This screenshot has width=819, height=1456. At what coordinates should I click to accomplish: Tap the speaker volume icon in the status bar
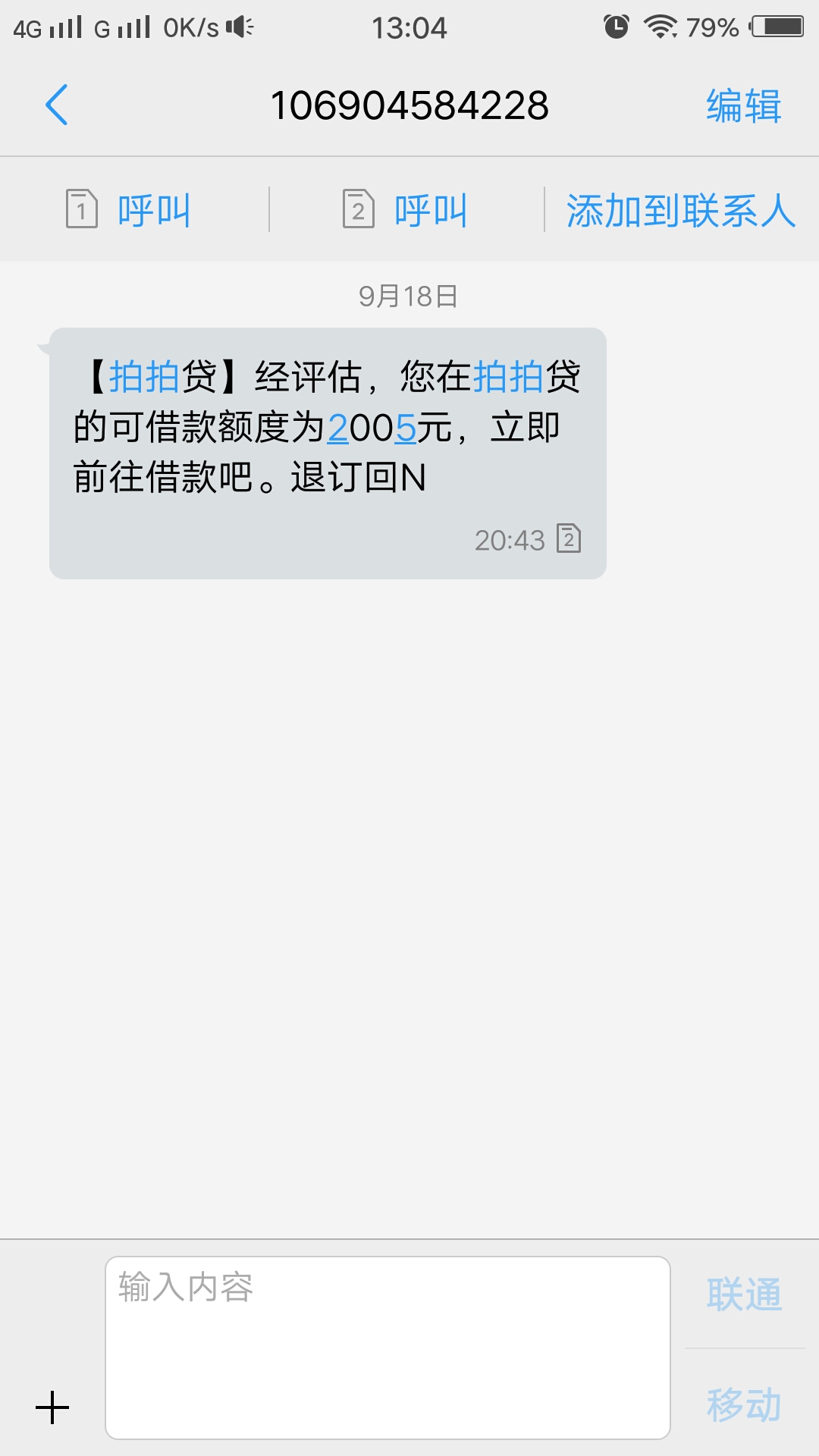point(239,25)
